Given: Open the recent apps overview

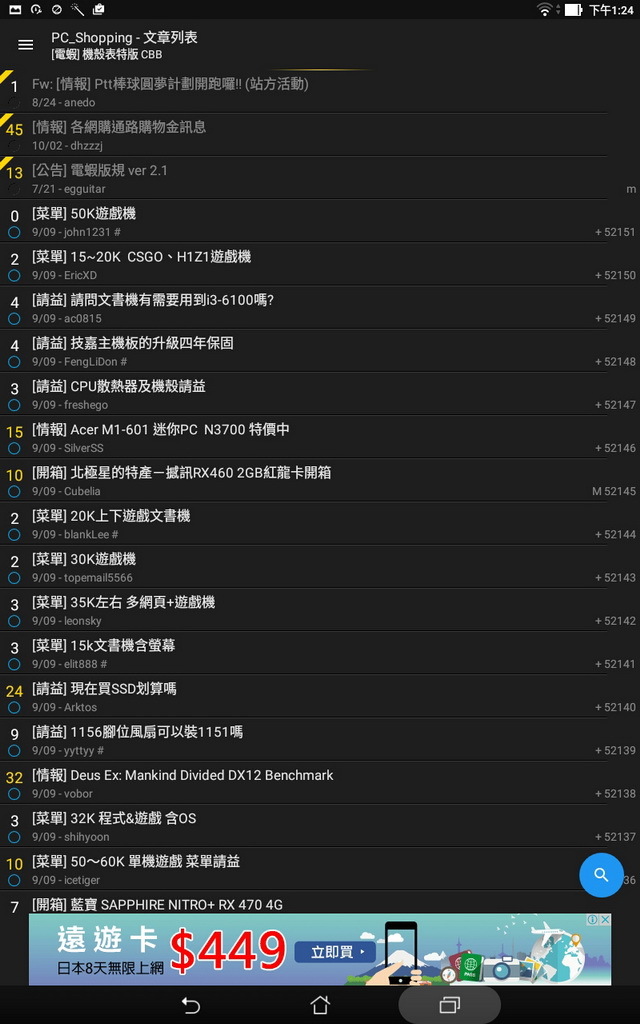Looking at the screenshot, I should pos(449,1005).
